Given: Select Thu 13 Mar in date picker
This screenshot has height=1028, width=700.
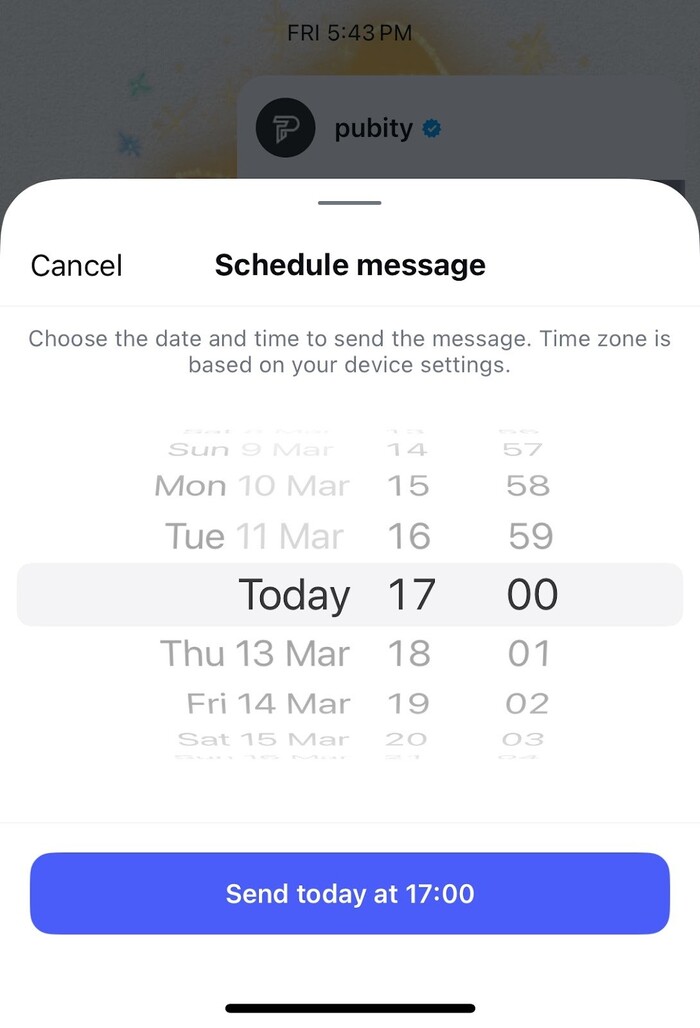Looking at the screenshot, I should [x=254, y=653].
